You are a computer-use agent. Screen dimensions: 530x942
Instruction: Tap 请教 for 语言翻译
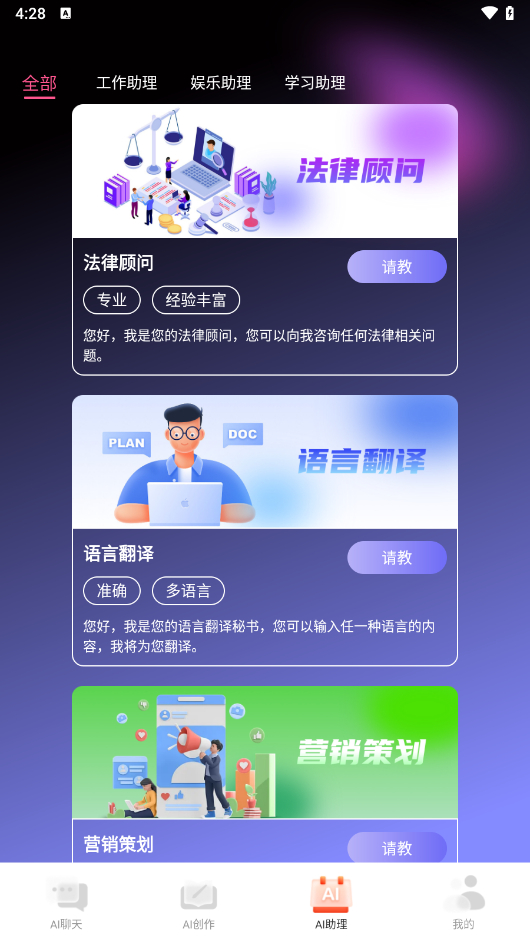397,558
